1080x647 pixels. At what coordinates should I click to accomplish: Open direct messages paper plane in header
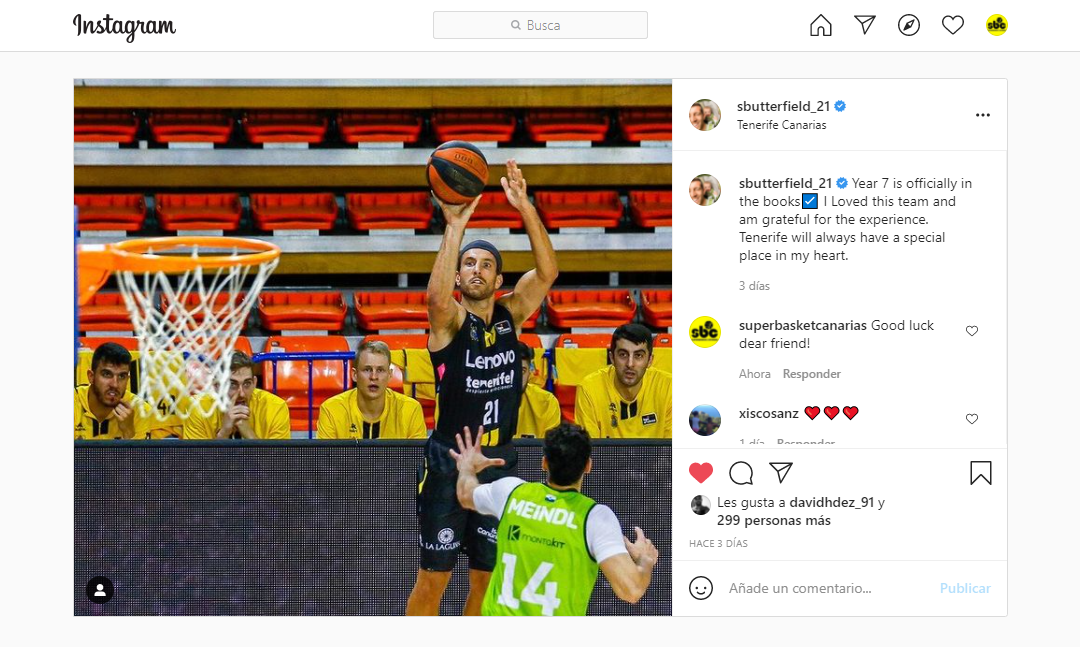(865, 25)
